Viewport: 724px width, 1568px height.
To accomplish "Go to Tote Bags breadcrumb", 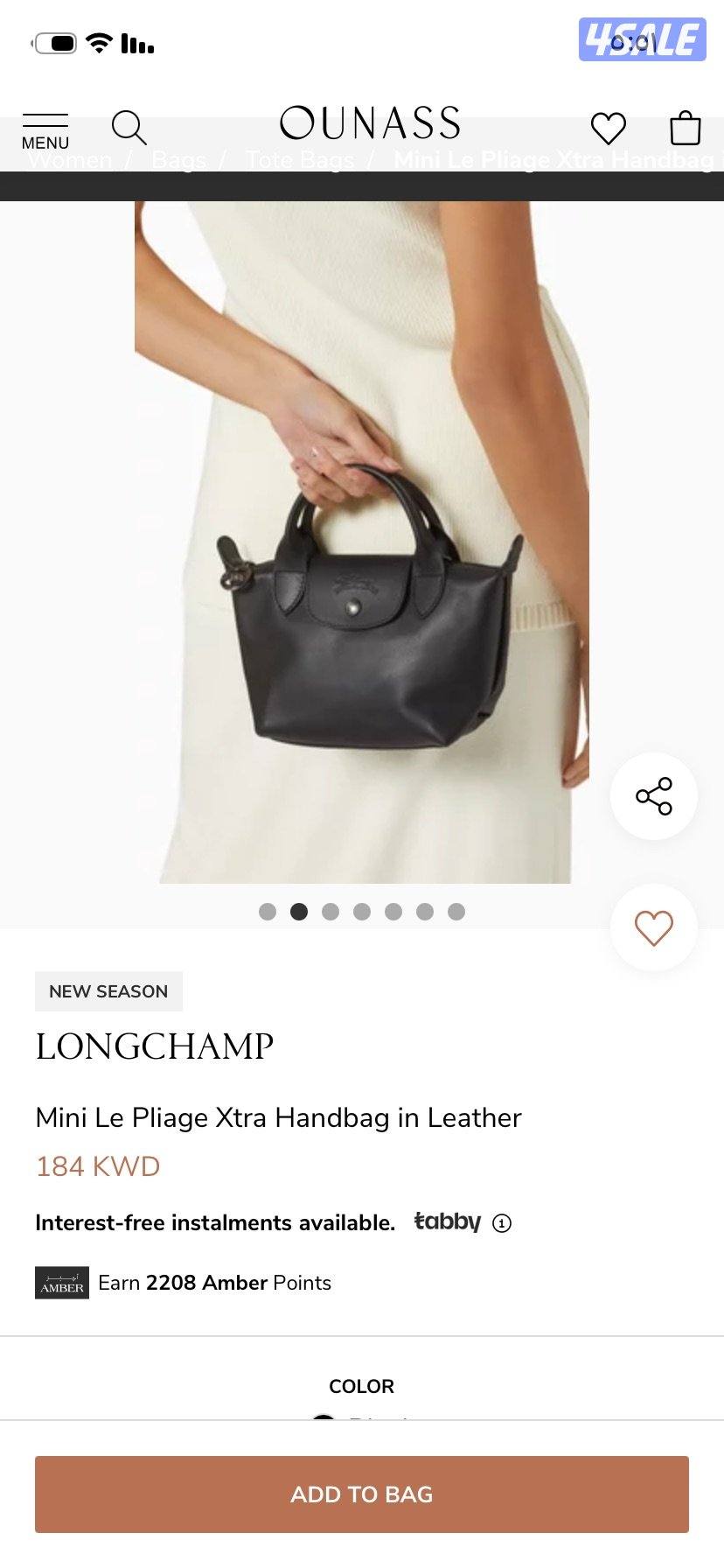I will [300, 161].
